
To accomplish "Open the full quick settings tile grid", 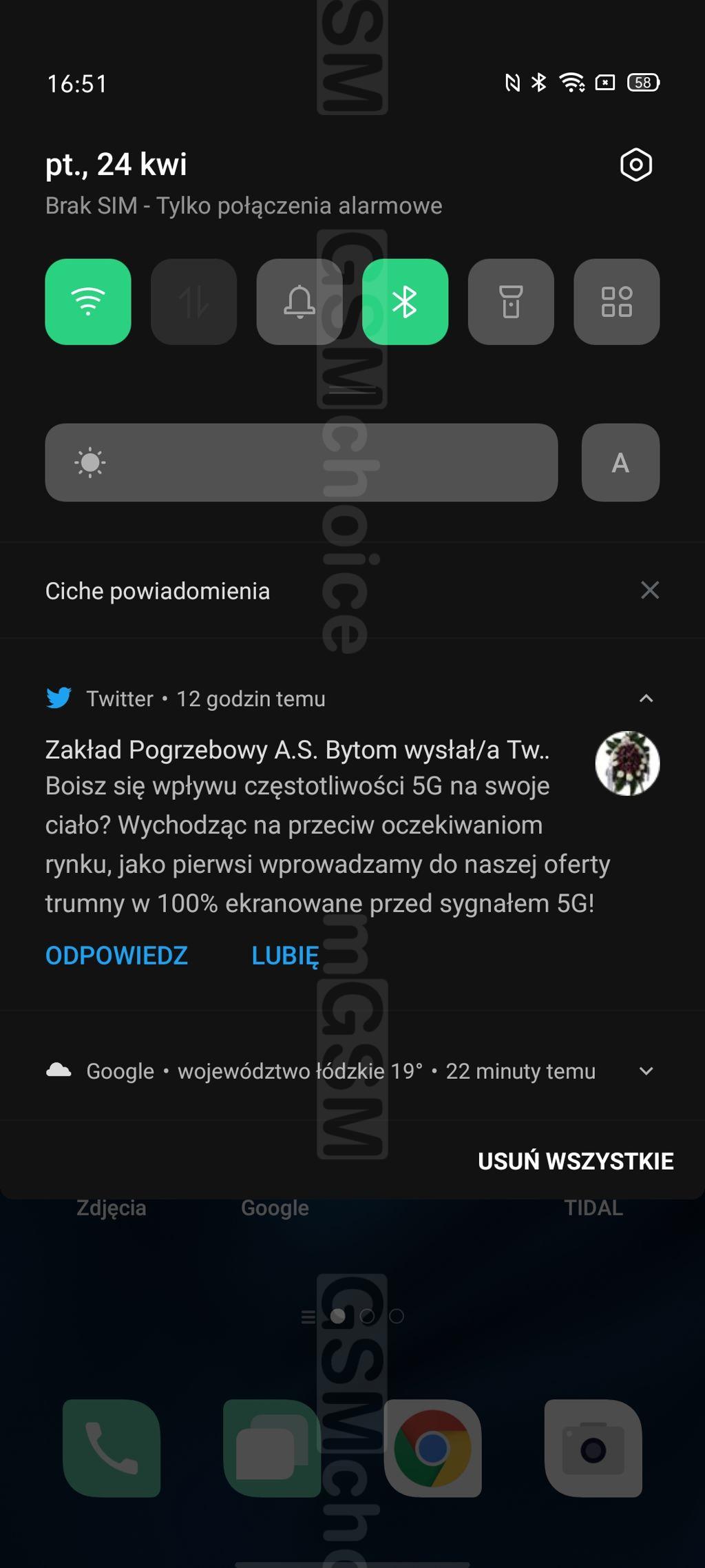I will coord(616,302).
